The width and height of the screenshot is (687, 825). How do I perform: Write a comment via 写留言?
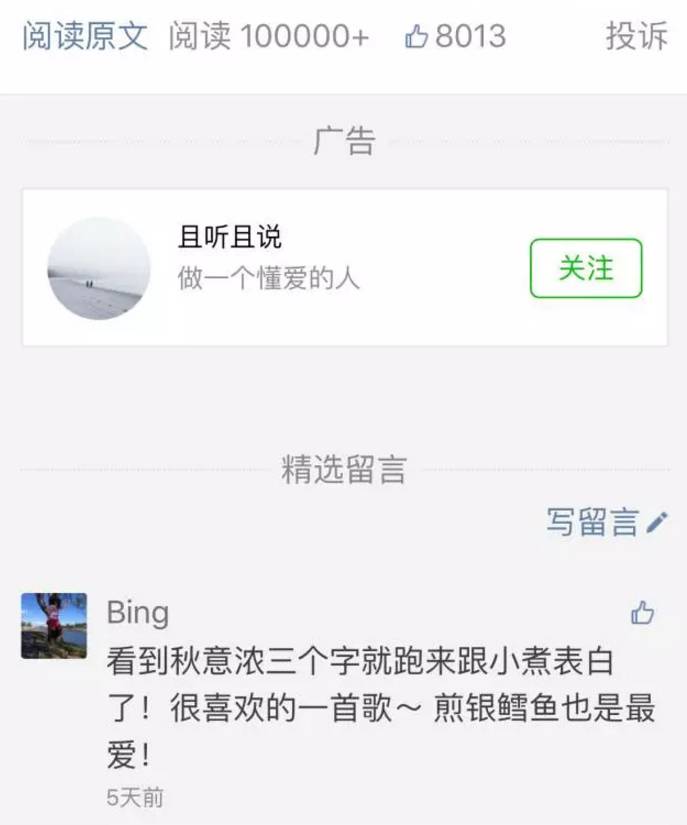click(x=606, y=521)
